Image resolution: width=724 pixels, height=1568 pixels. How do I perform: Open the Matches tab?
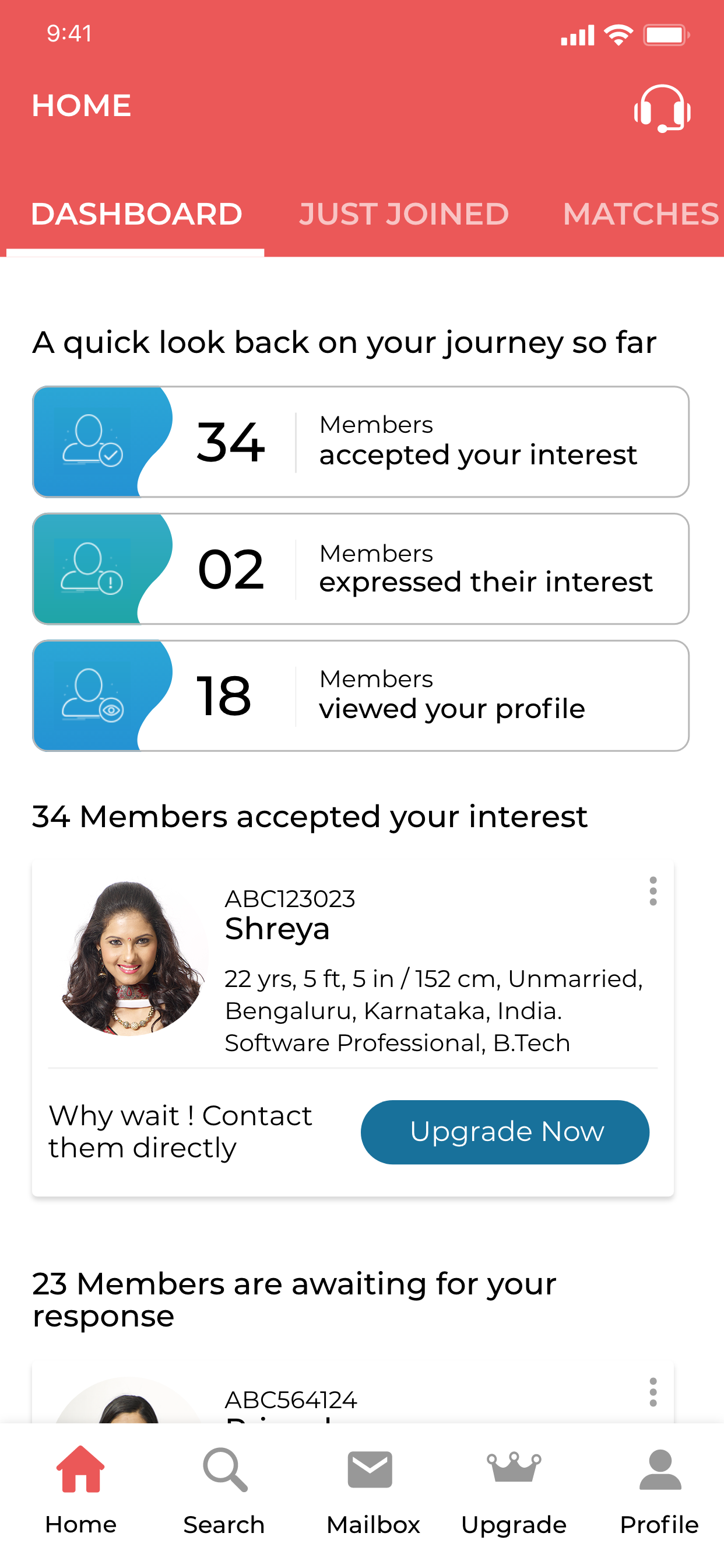[x=639, y=214]
